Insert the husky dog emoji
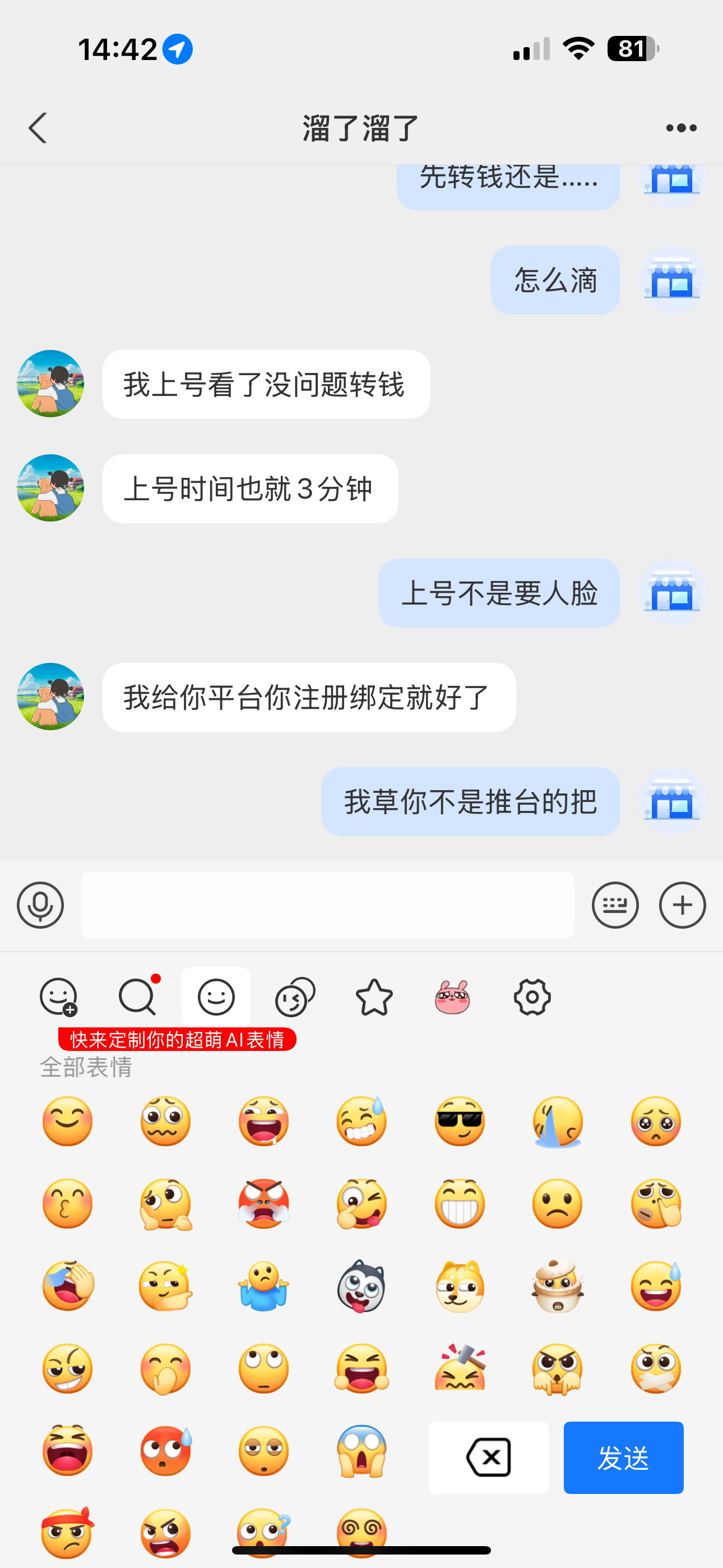Screen dimensions: 723x1568 coord(361,1286)
